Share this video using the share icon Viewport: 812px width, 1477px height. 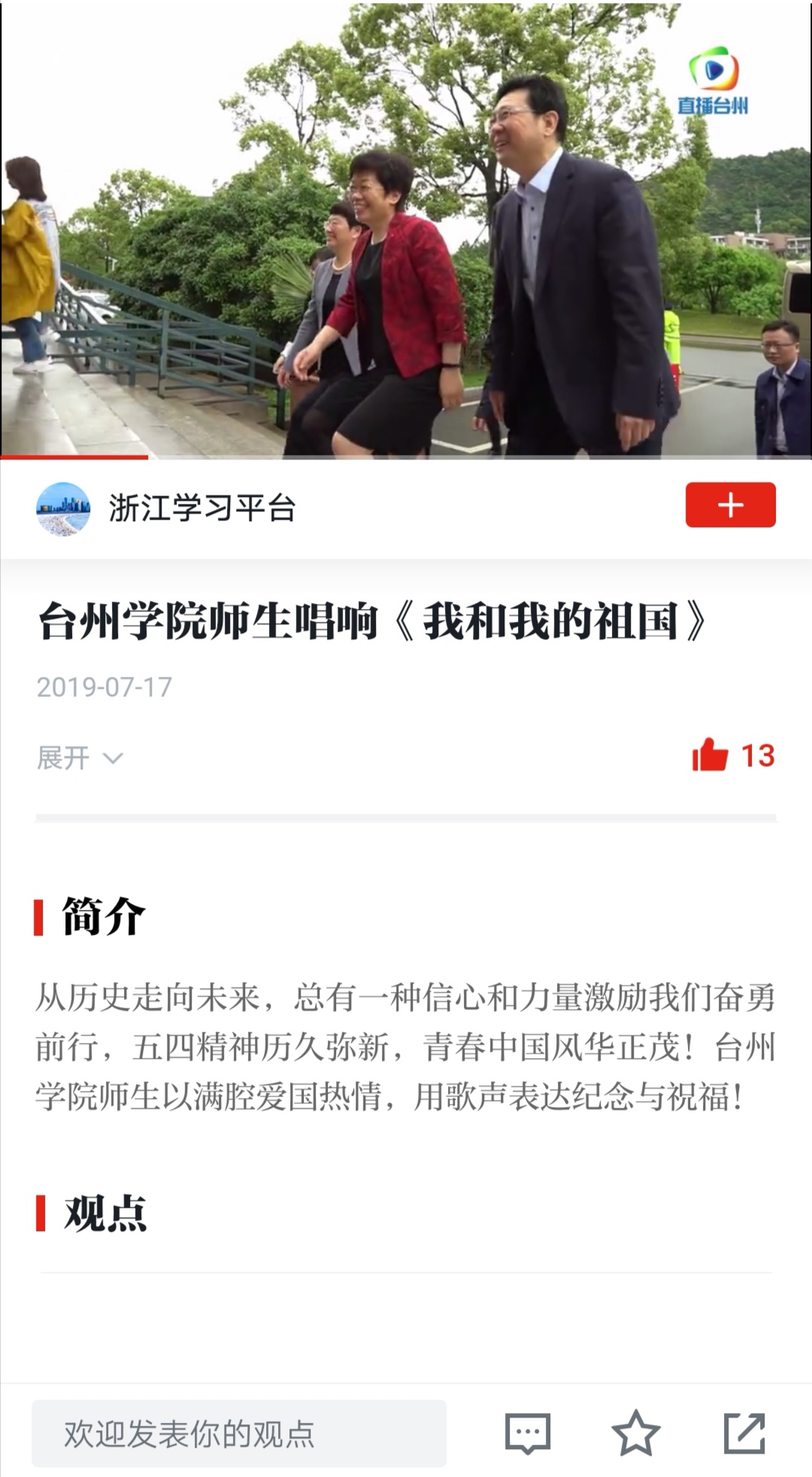pyautogui.click(x=744, y=1433)
